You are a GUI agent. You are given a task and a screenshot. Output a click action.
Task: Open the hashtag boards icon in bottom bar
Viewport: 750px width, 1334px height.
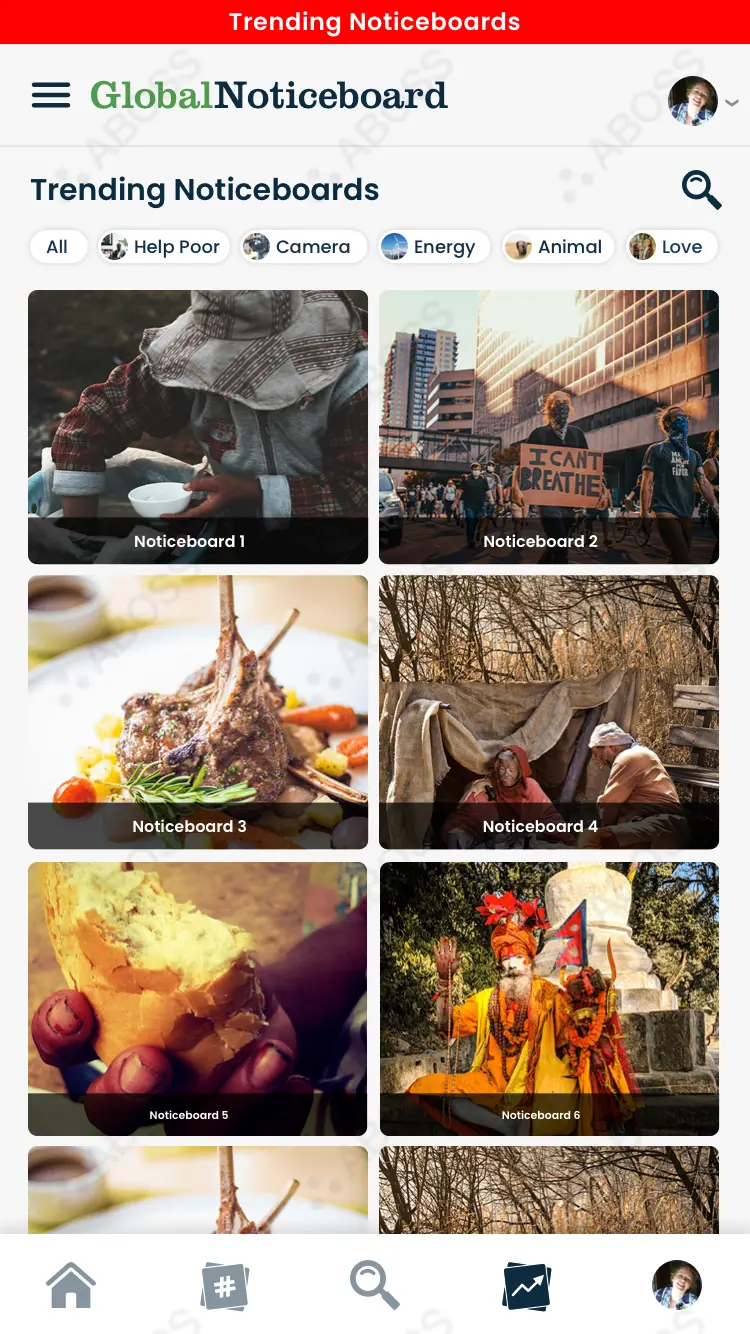[x=224, y=1285]
